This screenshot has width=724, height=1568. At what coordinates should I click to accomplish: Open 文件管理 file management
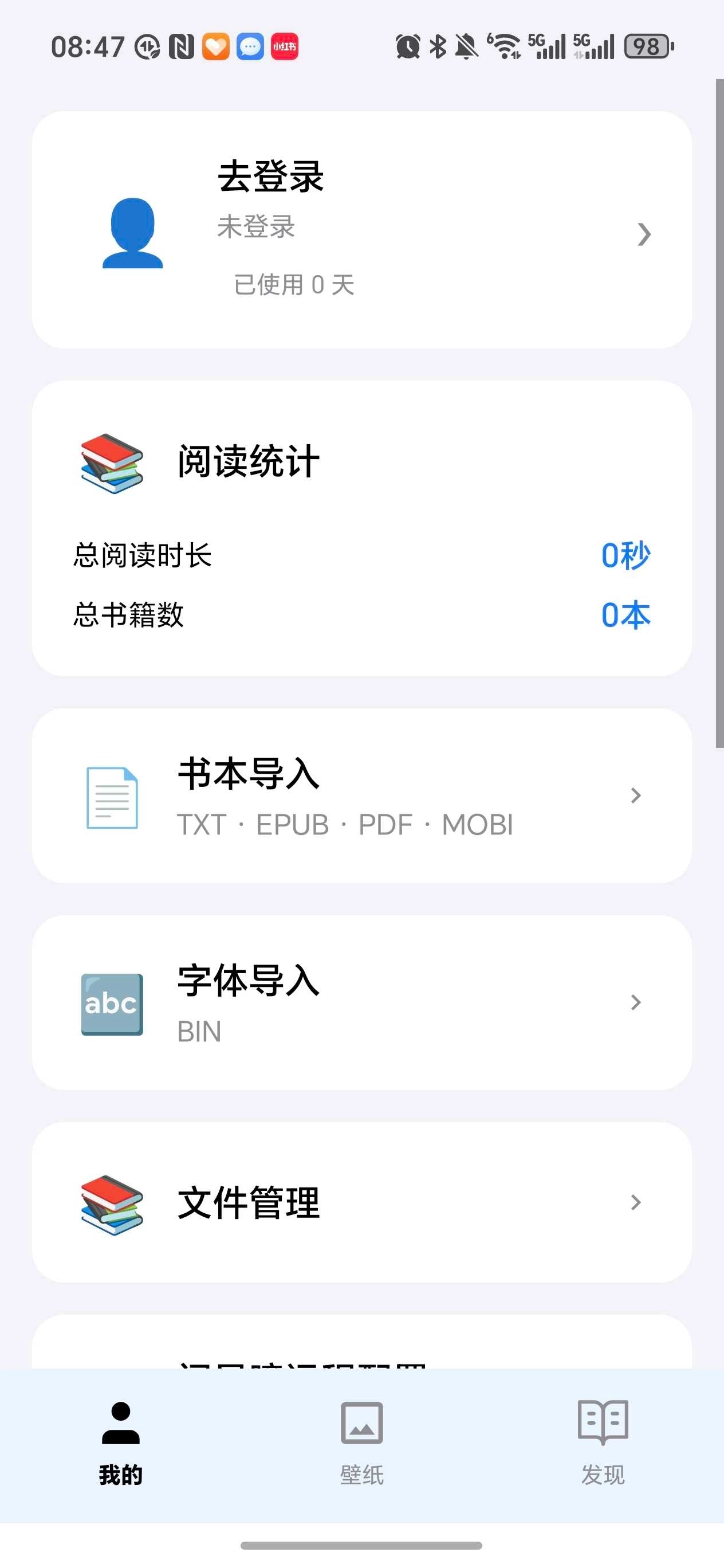361,1202
